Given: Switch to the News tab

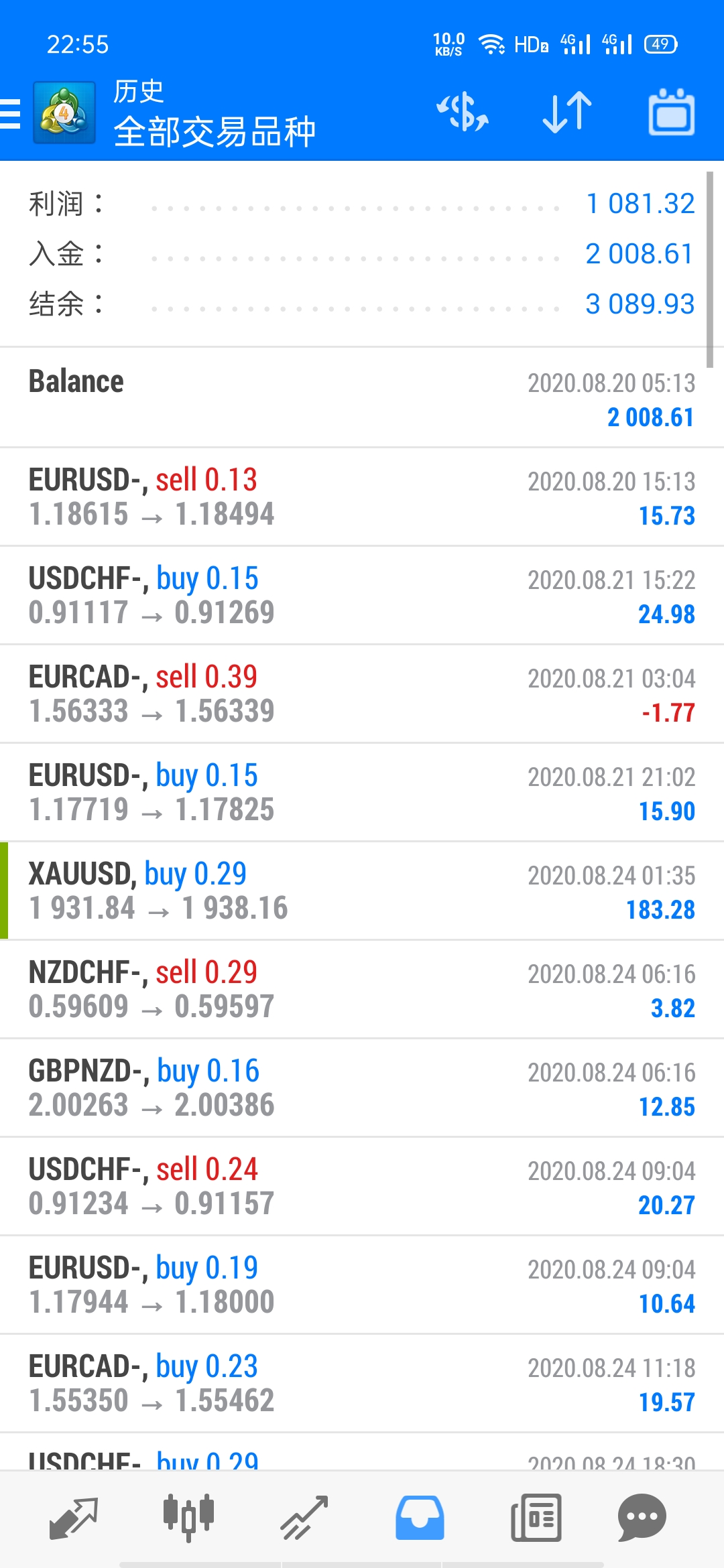Looking at the screenshot, I should click(536, 1518).
